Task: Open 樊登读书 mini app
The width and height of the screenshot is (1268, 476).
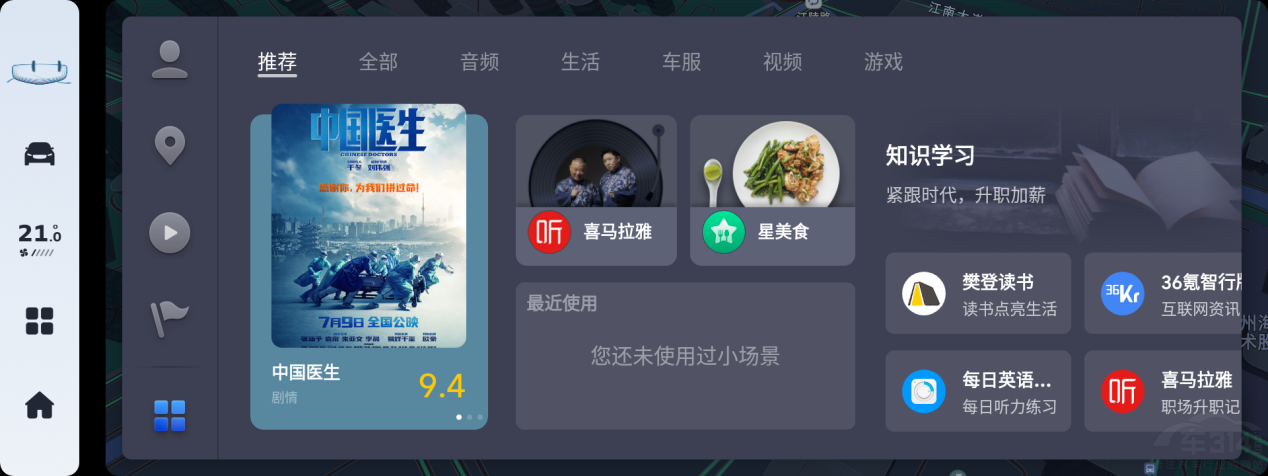Action: 978,294
